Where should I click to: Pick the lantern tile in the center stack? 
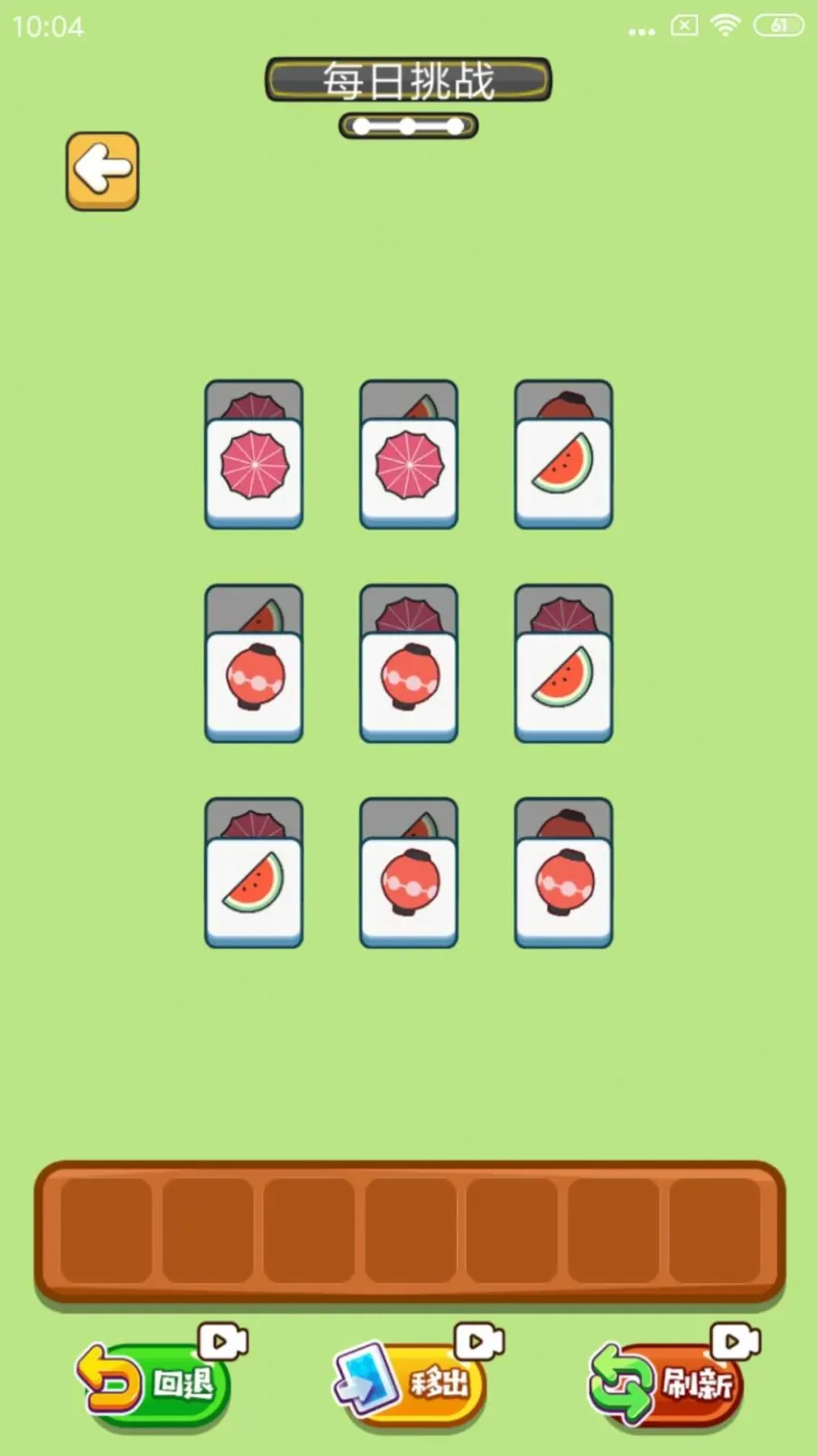(409, 680)
